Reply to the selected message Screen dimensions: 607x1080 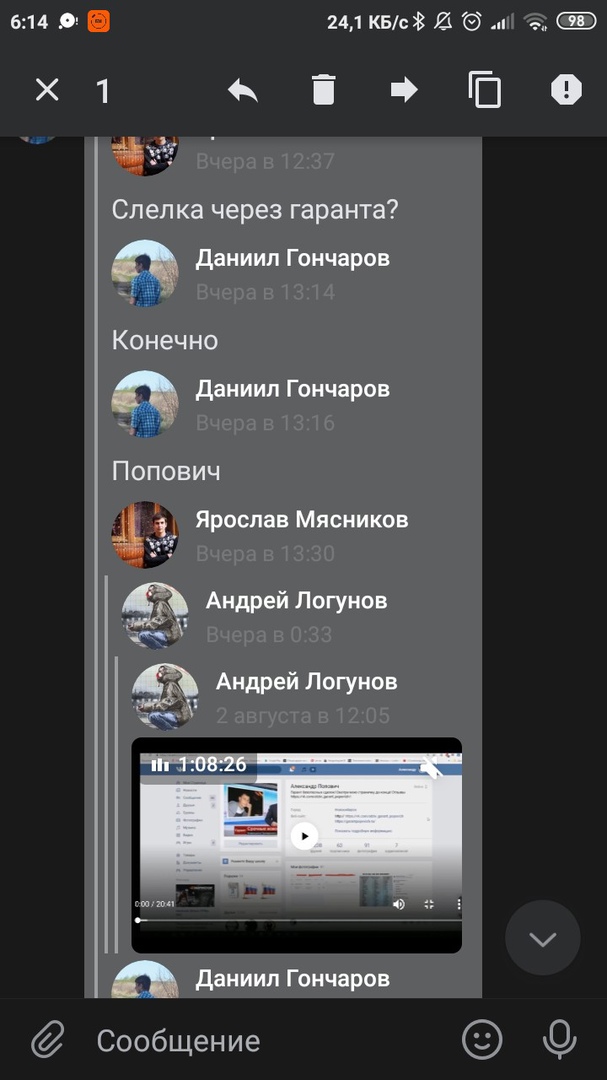tap(242, 91)
